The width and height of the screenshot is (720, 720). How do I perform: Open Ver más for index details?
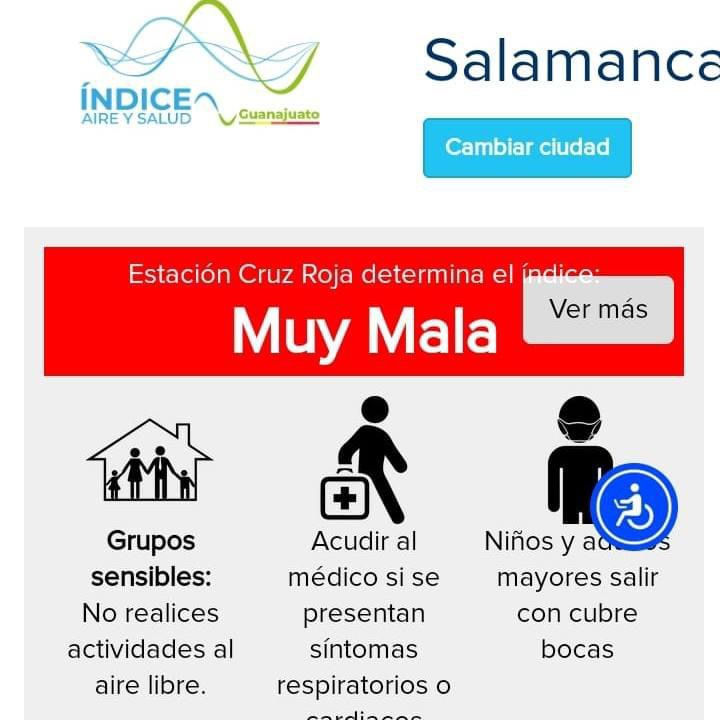(x=598, y=310)
